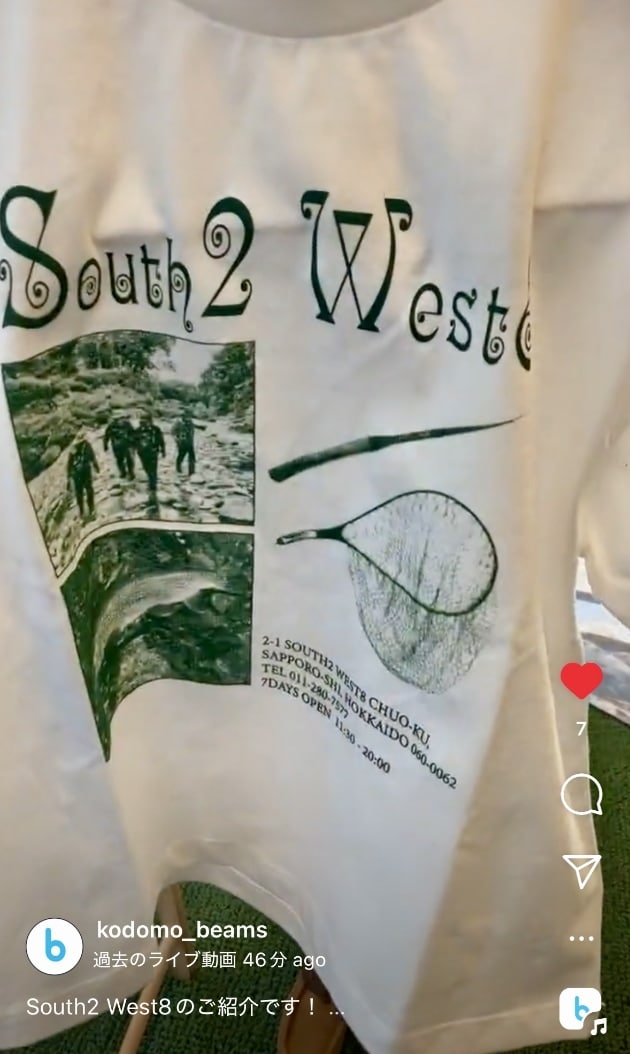Expand the South2 West8 caption text
630x1054 pixels.
point(185,1007)
